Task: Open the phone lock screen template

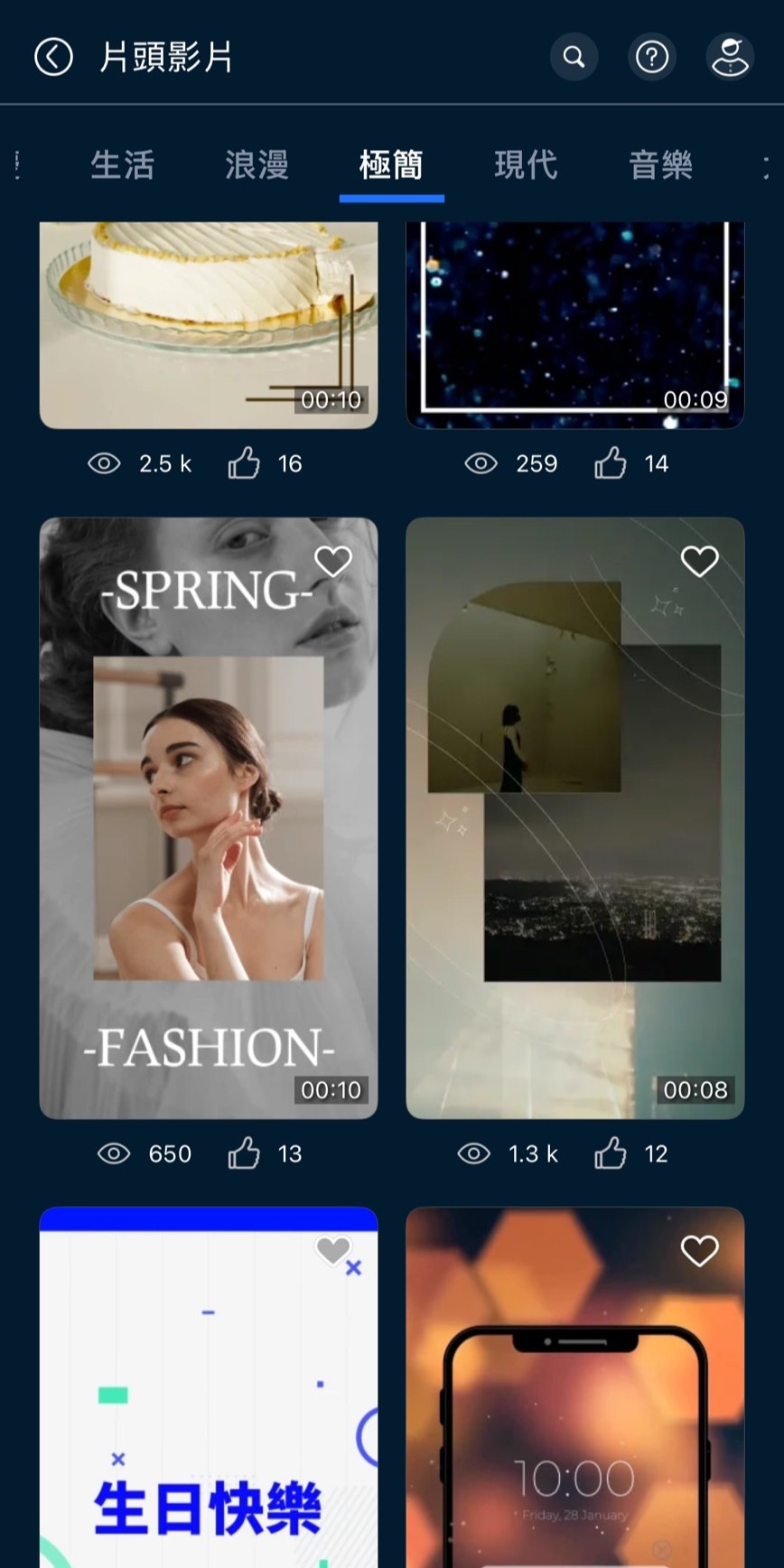Action: click(574, 1409)
